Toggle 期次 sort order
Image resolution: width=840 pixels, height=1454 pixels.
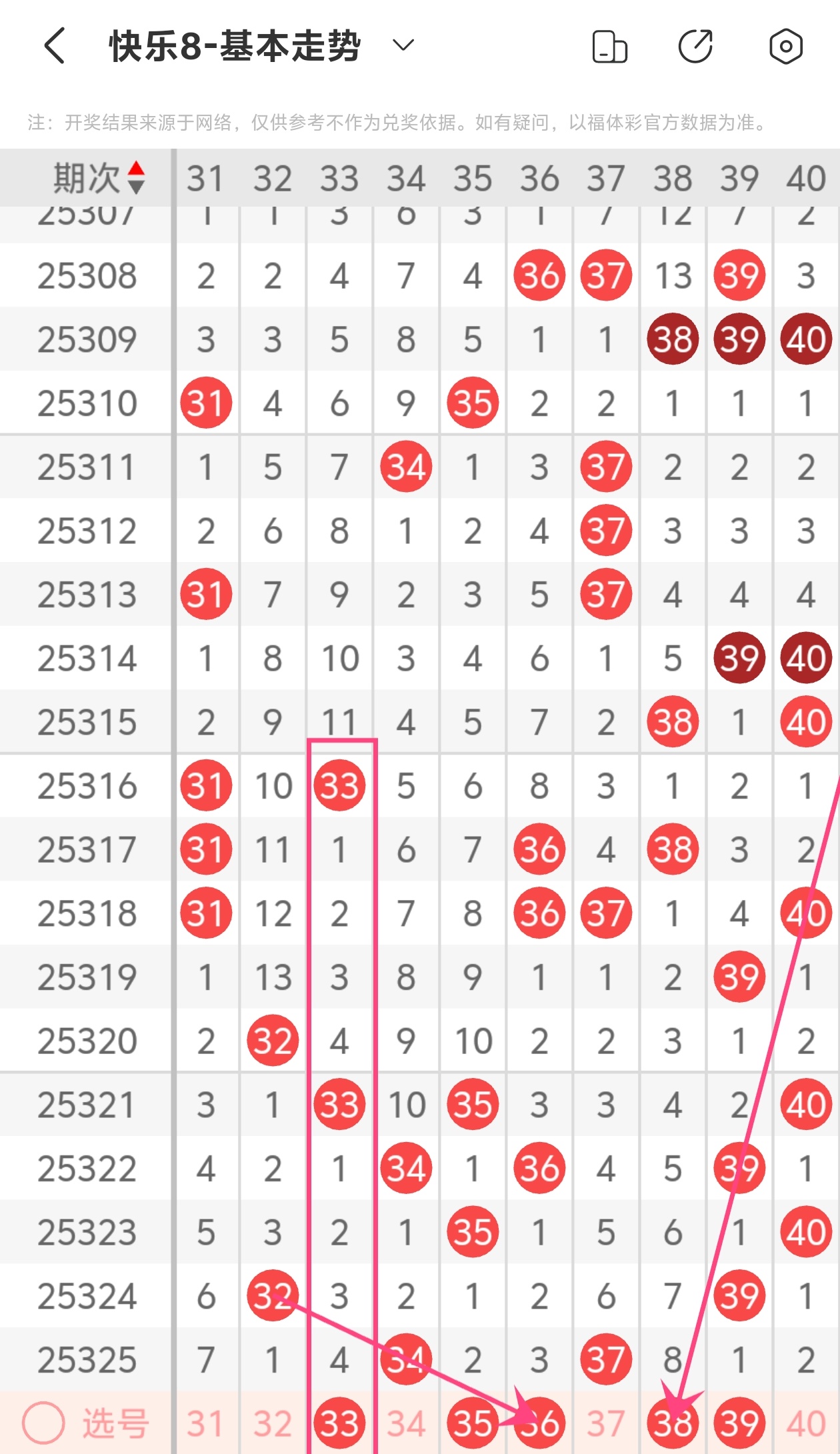pyautogui.click(x=136, y=178)
